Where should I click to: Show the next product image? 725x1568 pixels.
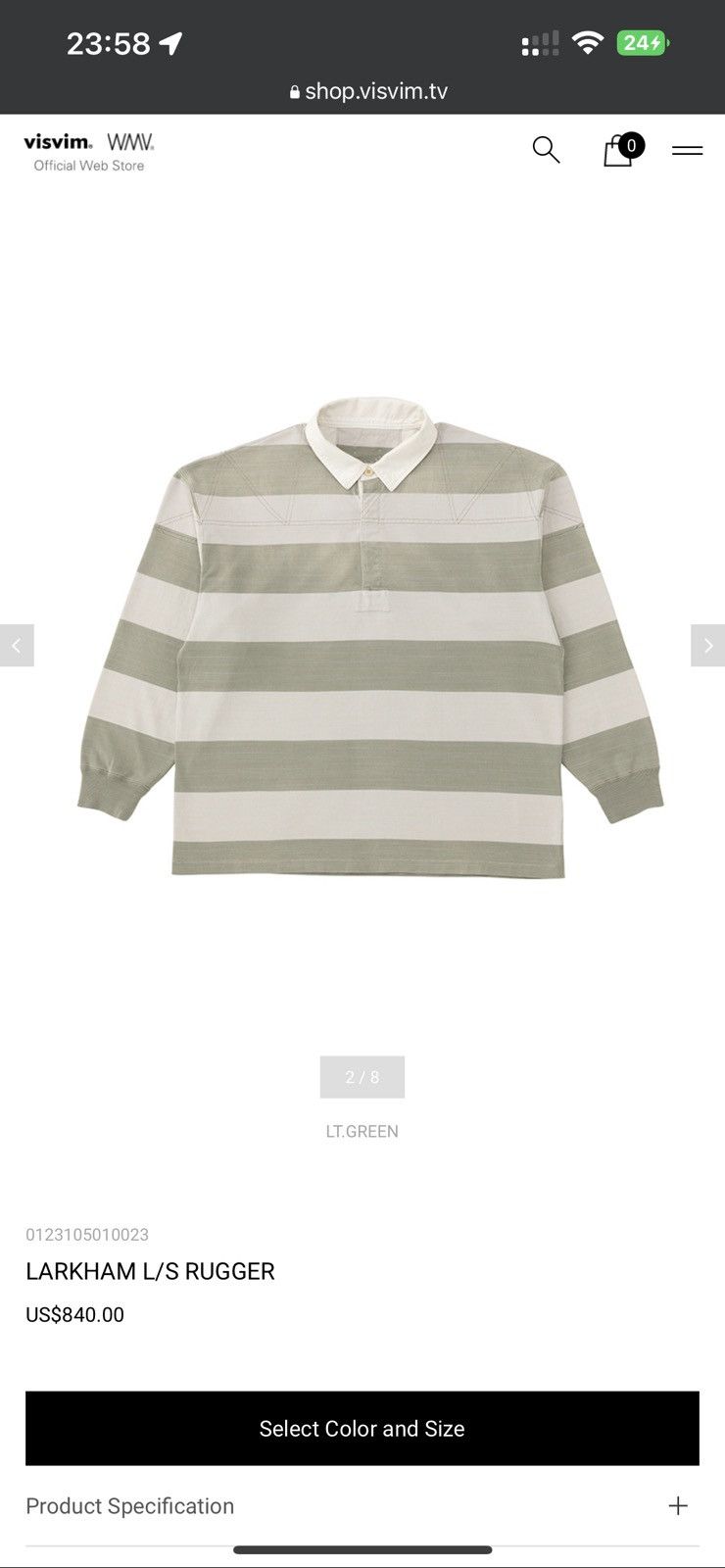click(x=707, y=645)
